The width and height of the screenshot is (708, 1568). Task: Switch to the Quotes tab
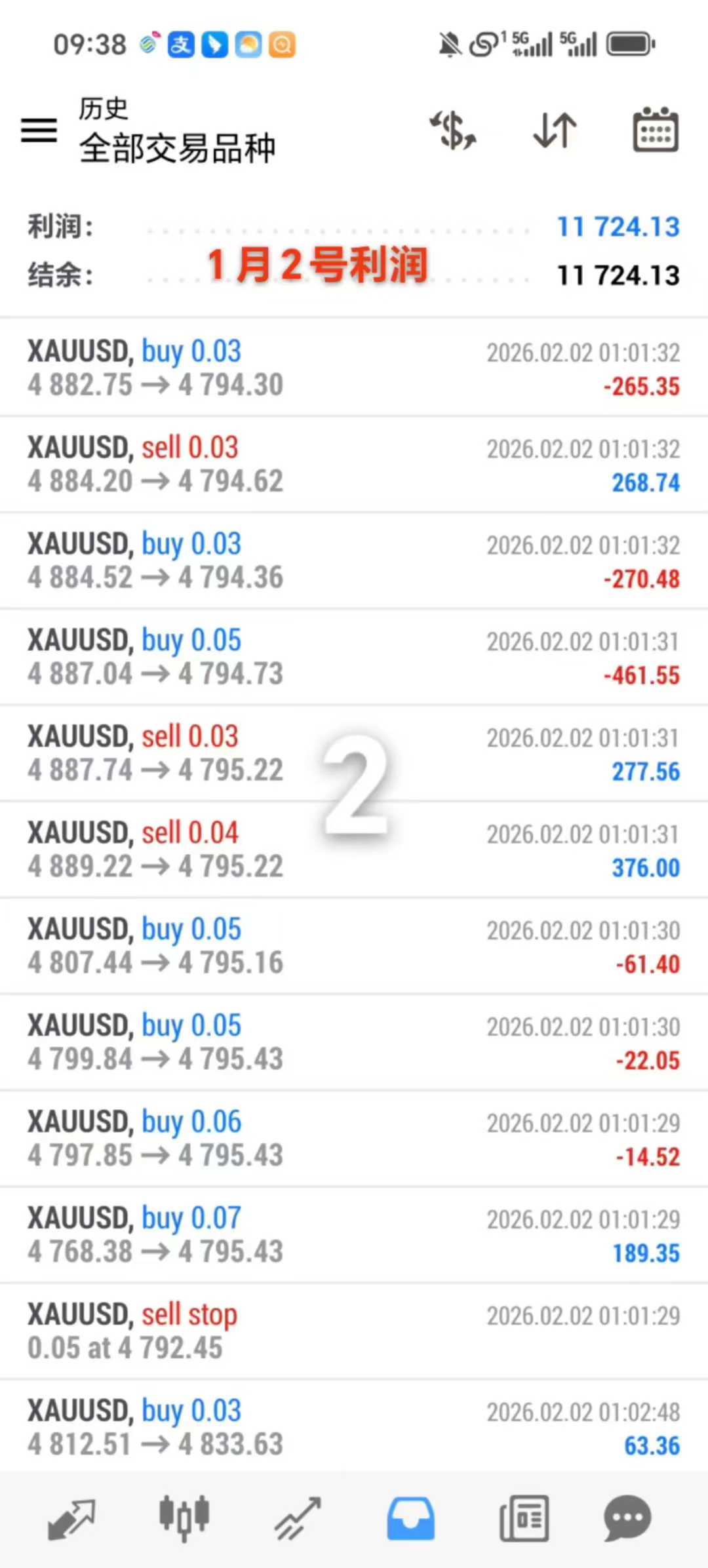tap(71, 1518)
